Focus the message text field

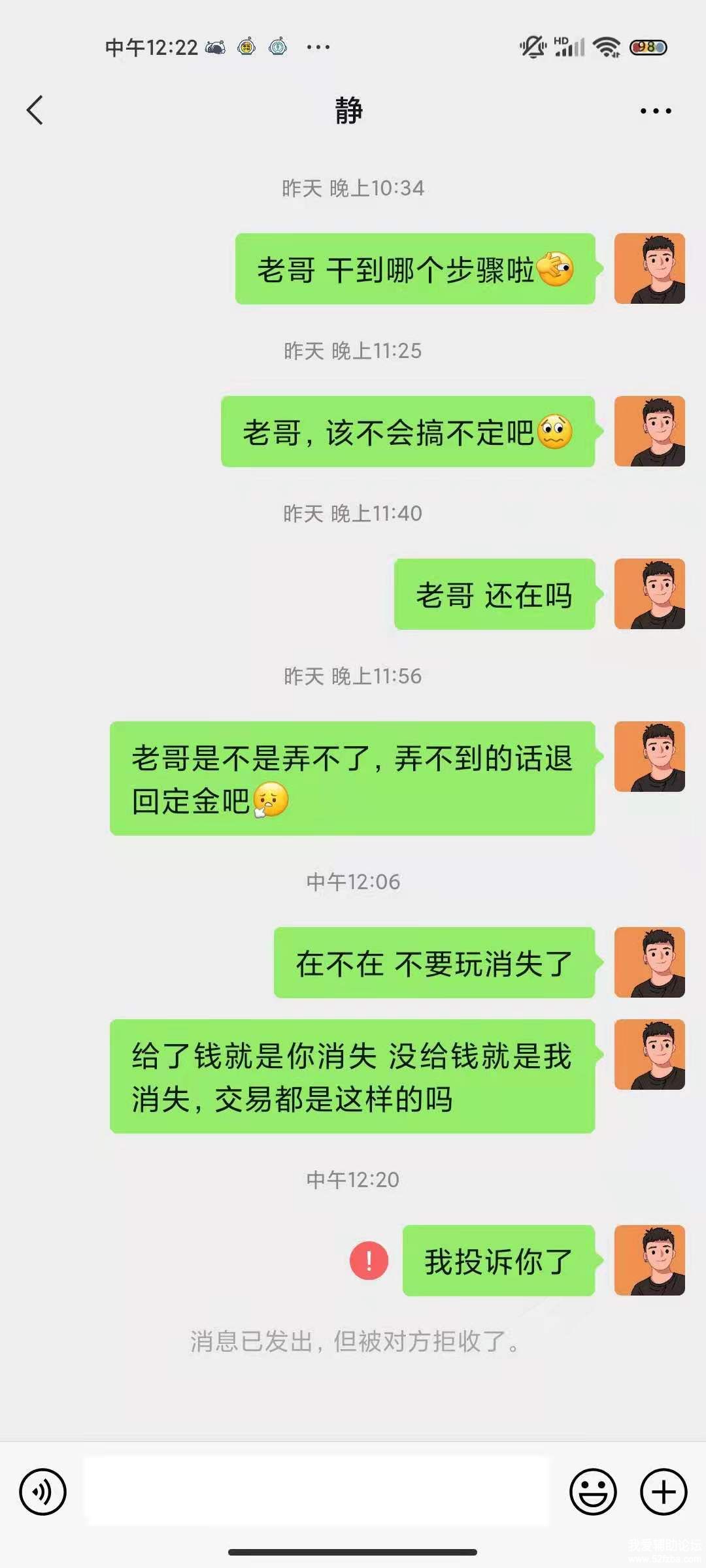[x=317, y=1492]
